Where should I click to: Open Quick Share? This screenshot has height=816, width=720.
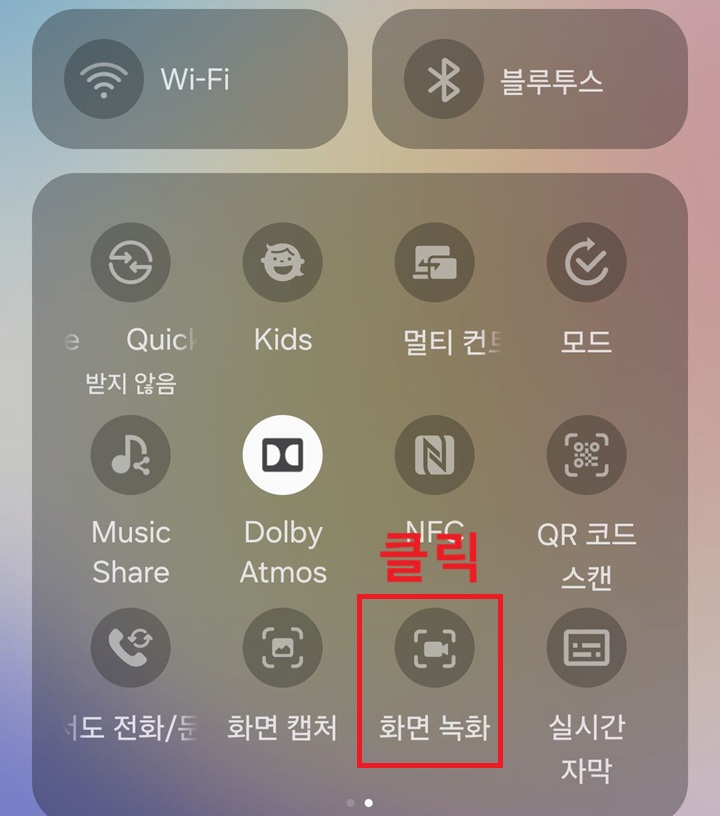pos(131,262)
